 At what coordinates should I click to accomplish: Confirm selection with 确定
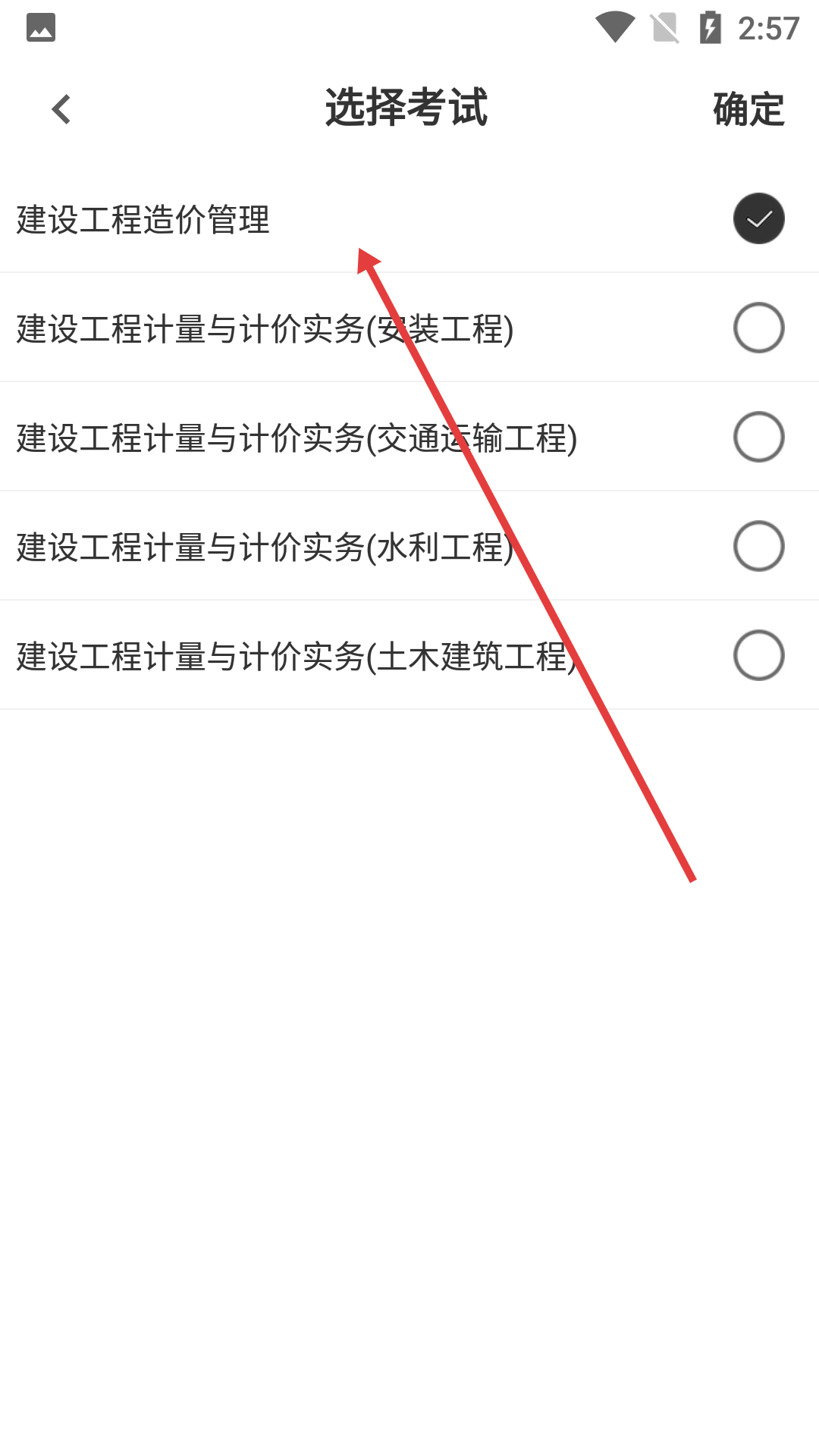tap(748, 109)
